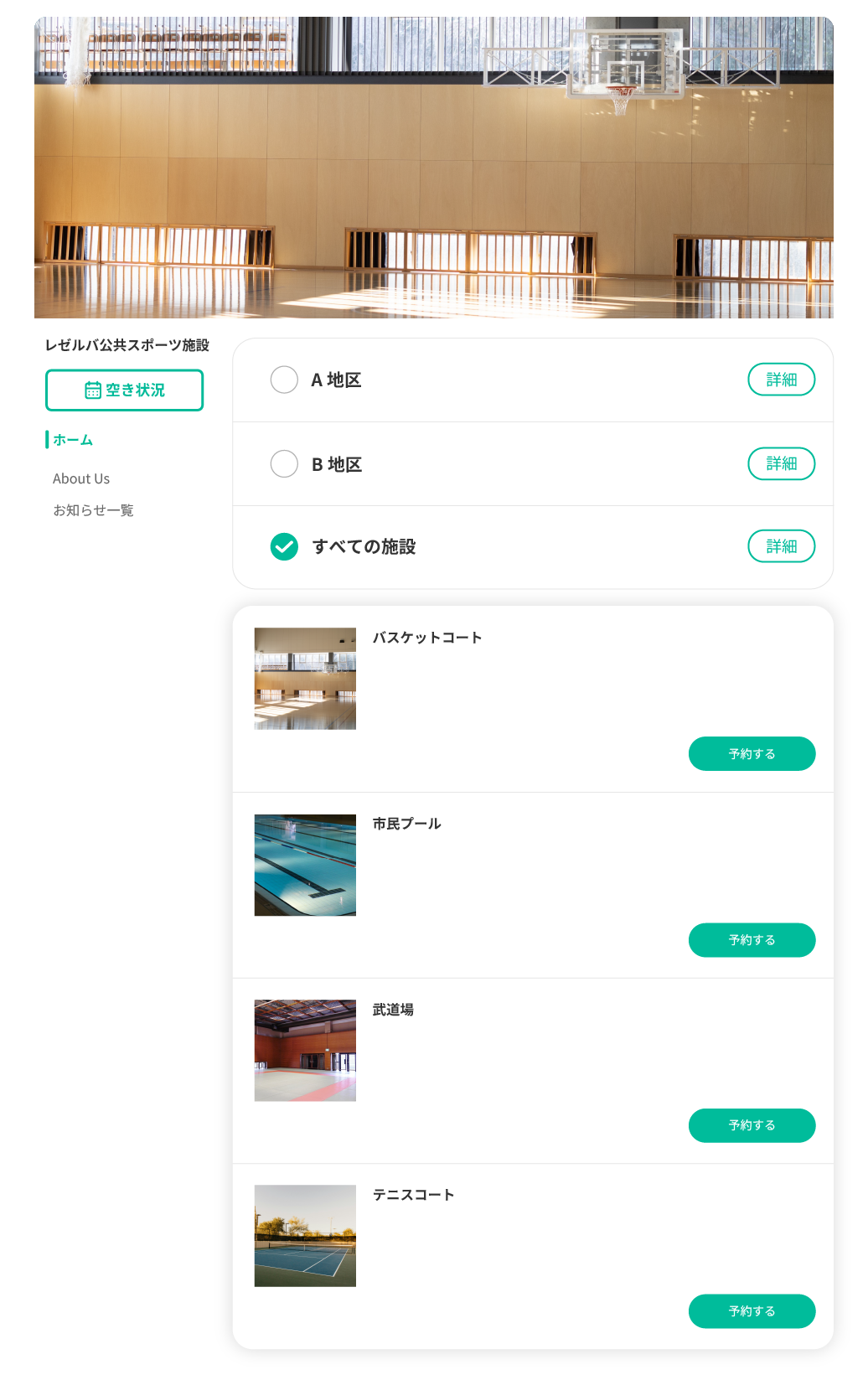
Task: Reserve the 市民プール
Action: [x=752, y=940]
